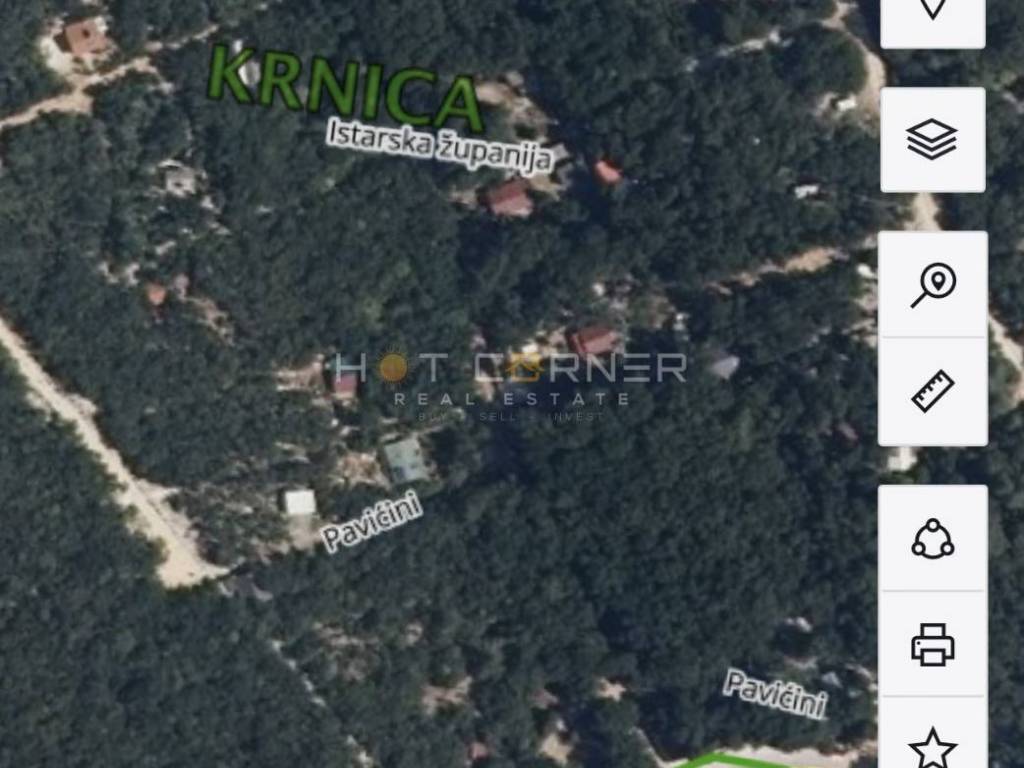Open the connected-nodes share tool
The image size is (1024, 768).
[932, 539]
